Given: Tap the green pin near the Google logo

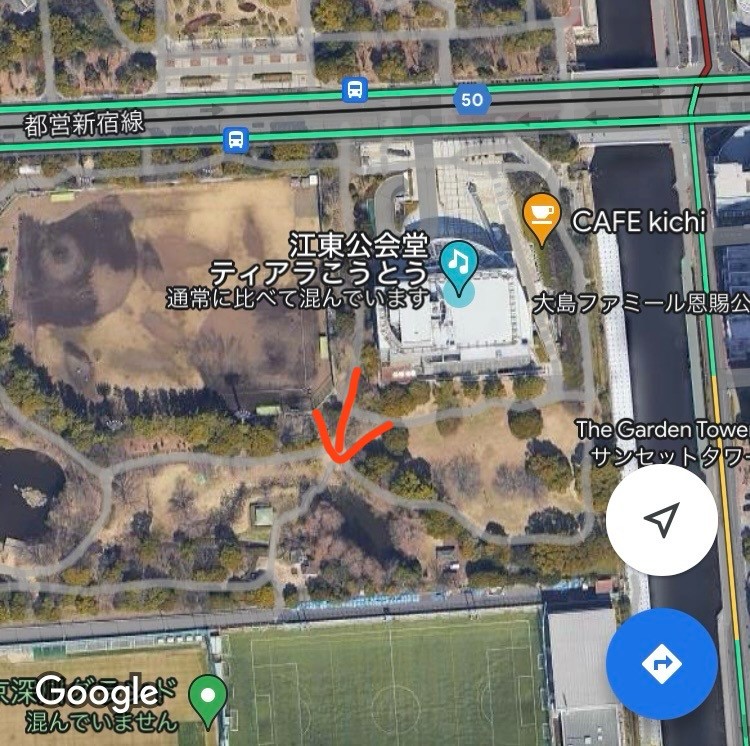Looking at the screenshot, I should coord(208,697).
